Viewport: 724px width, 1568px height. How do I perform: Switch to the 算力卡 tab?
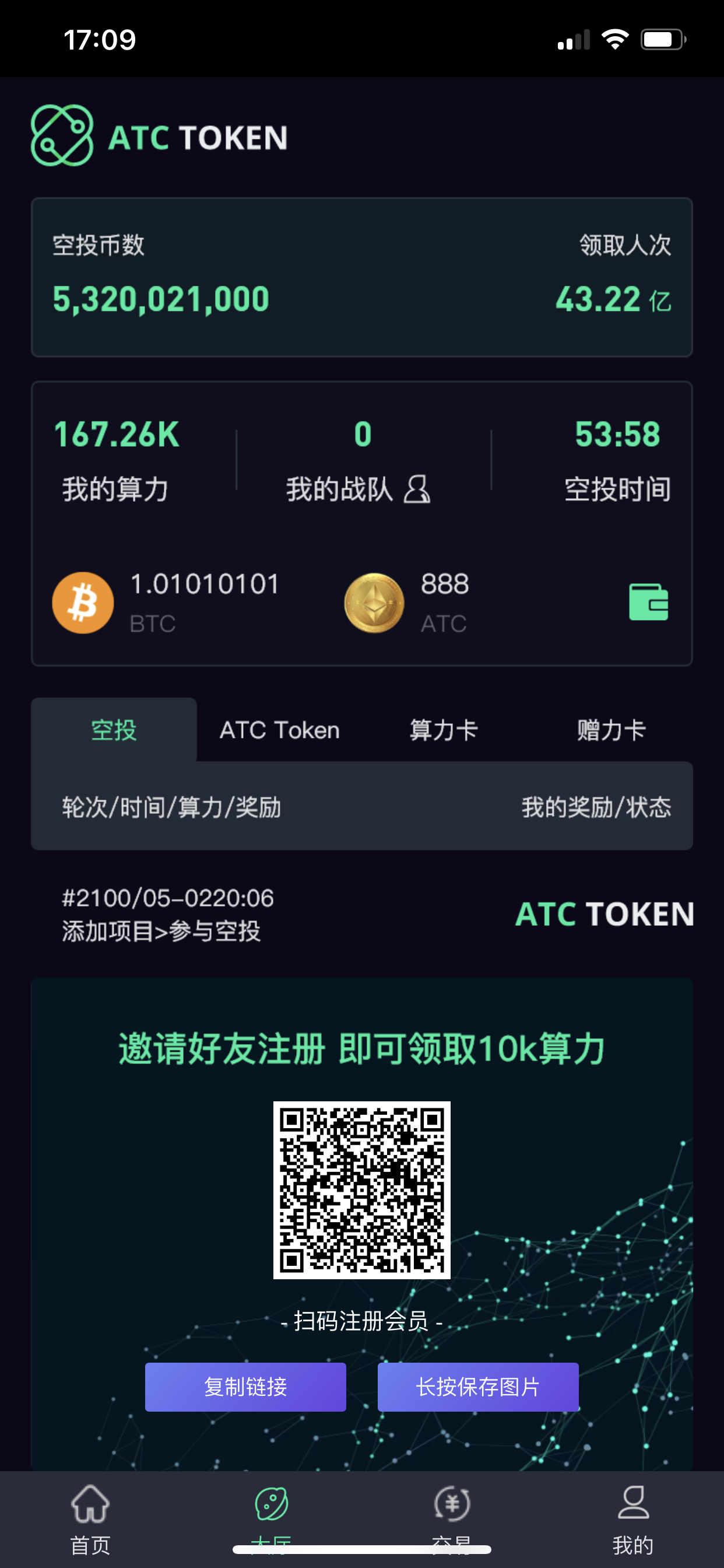point(444,730)
